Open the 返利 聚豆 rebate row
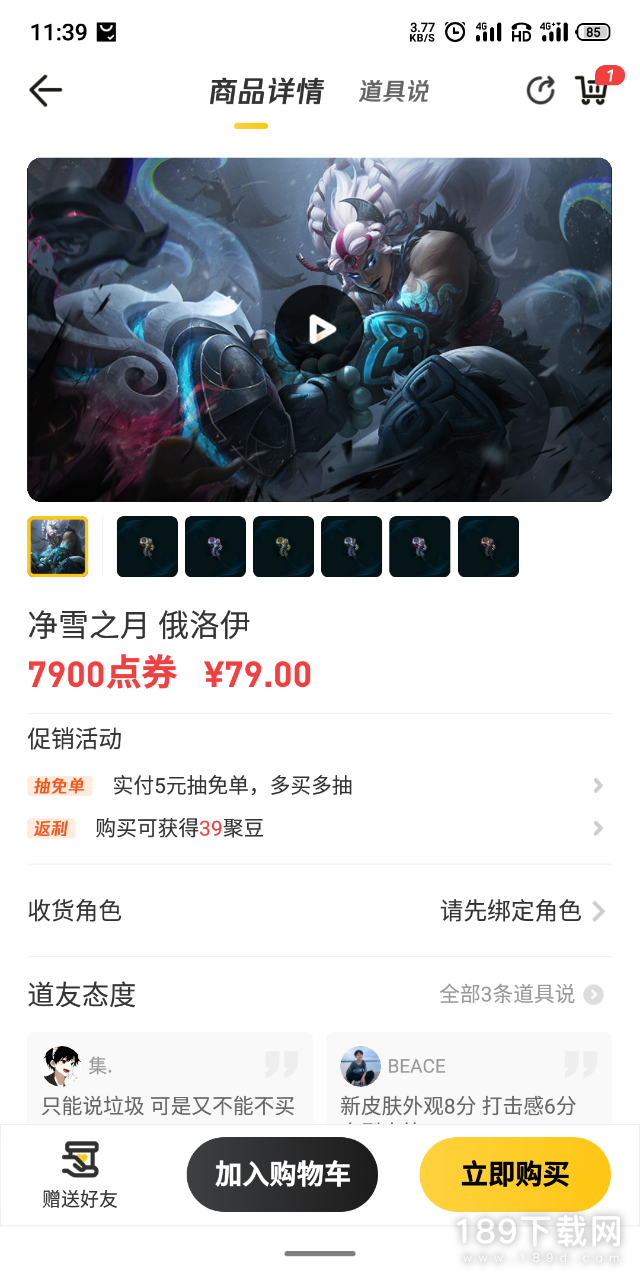 click(x=318, y=828)
